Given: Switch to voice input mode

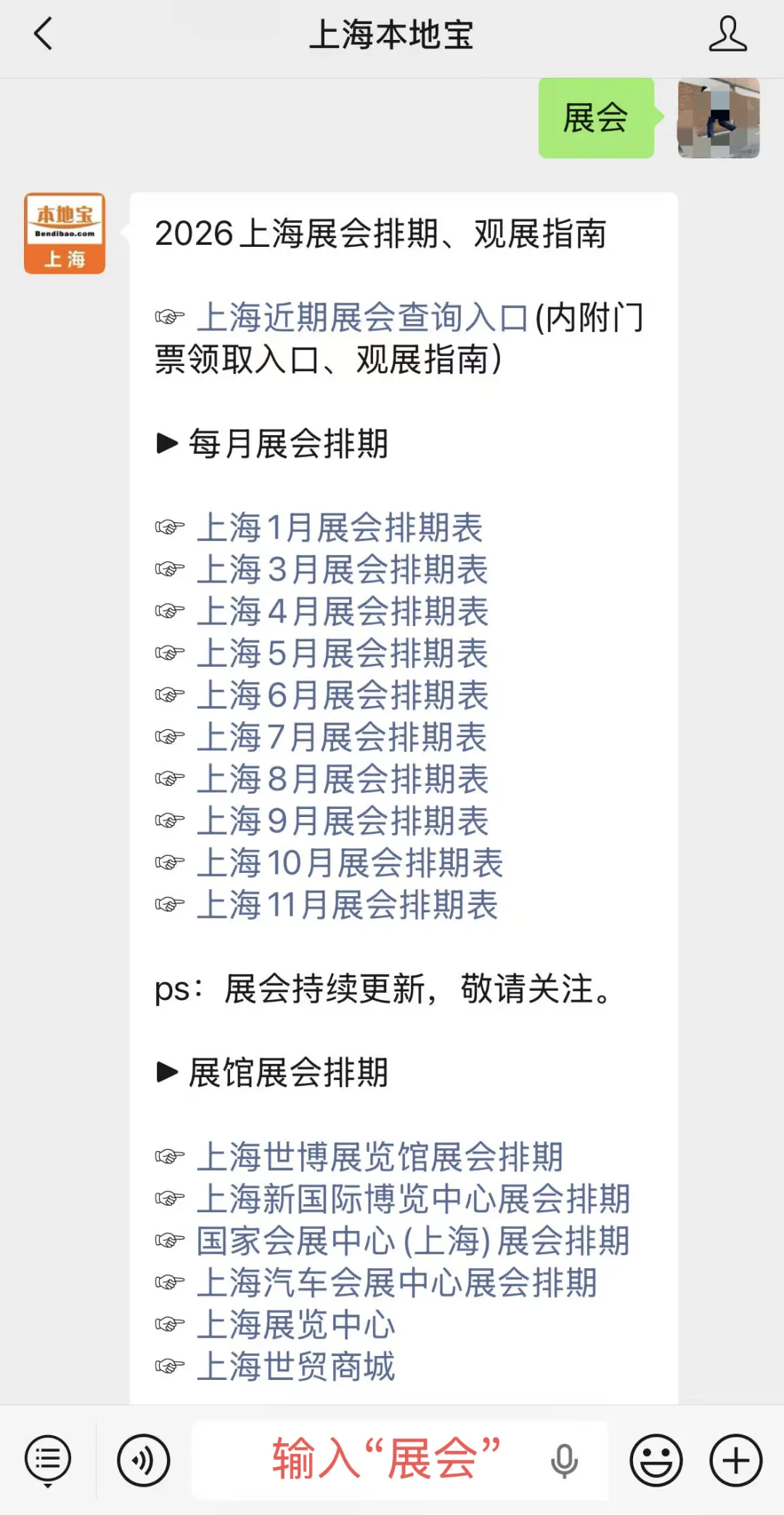Looking at the screenshot, I should click(x=144, y=1460).
